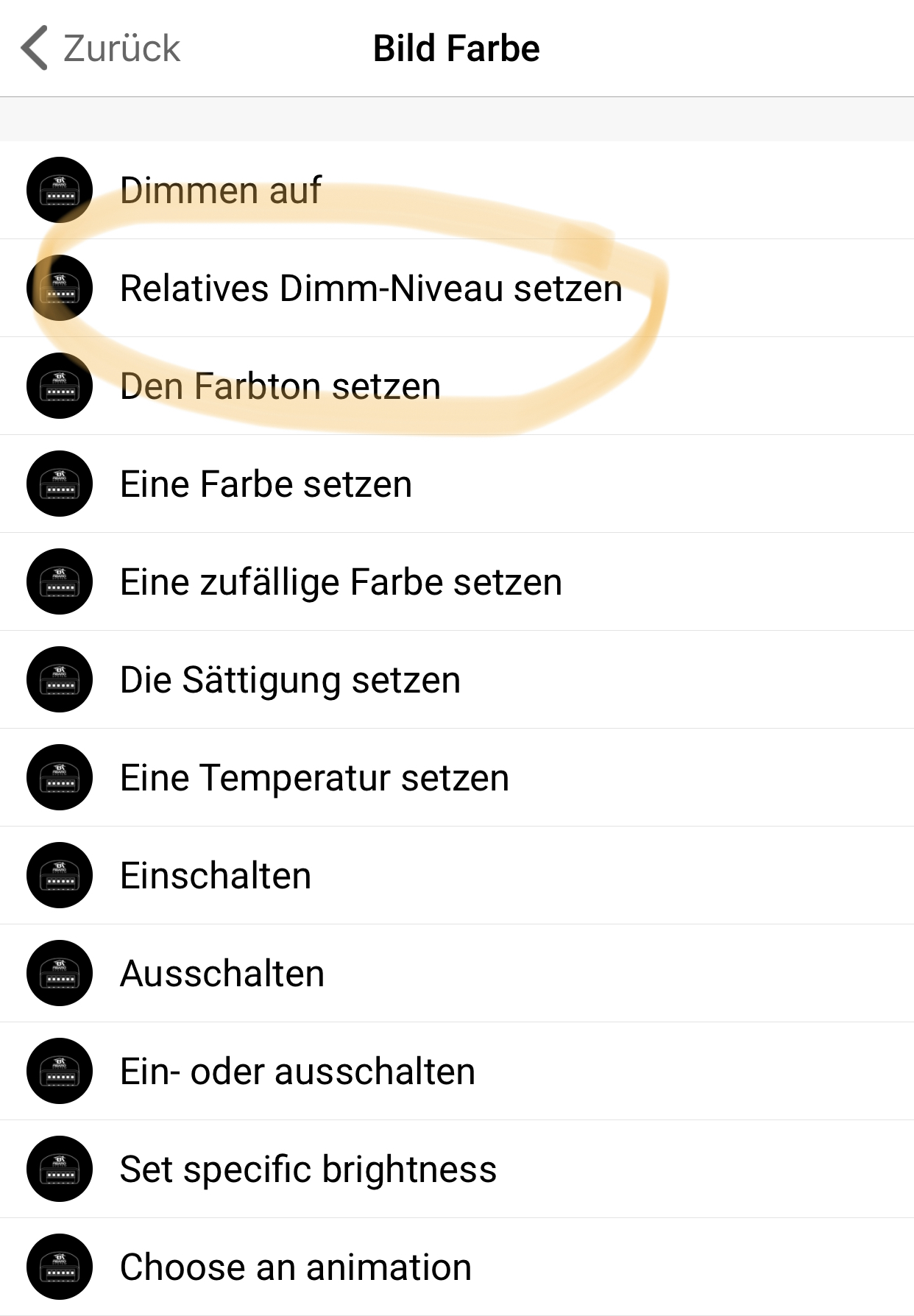Screen dimensions: 914x1316
Task: Pick Eine zufällige Farbe setzen
Action: 341,581
